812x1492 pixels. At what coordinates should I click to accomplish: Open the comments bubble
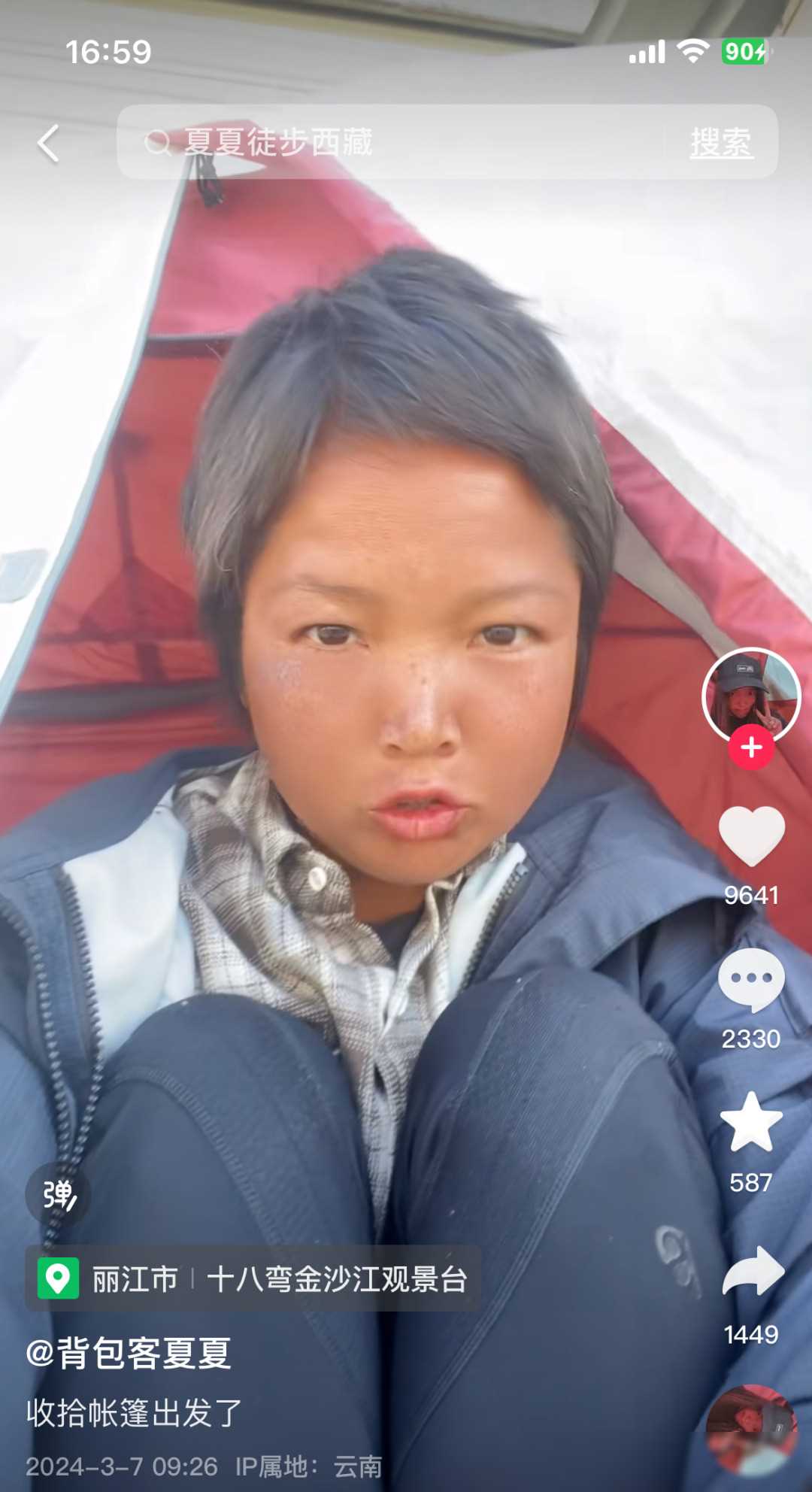(x=751, y=979)
